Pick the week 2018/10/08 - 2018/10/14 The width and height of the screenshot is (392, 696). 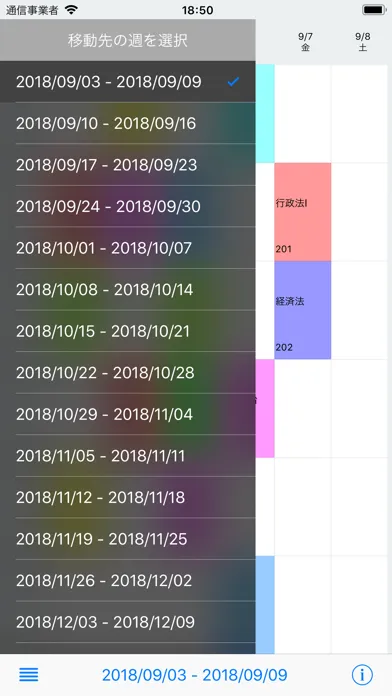click(127, 290)
